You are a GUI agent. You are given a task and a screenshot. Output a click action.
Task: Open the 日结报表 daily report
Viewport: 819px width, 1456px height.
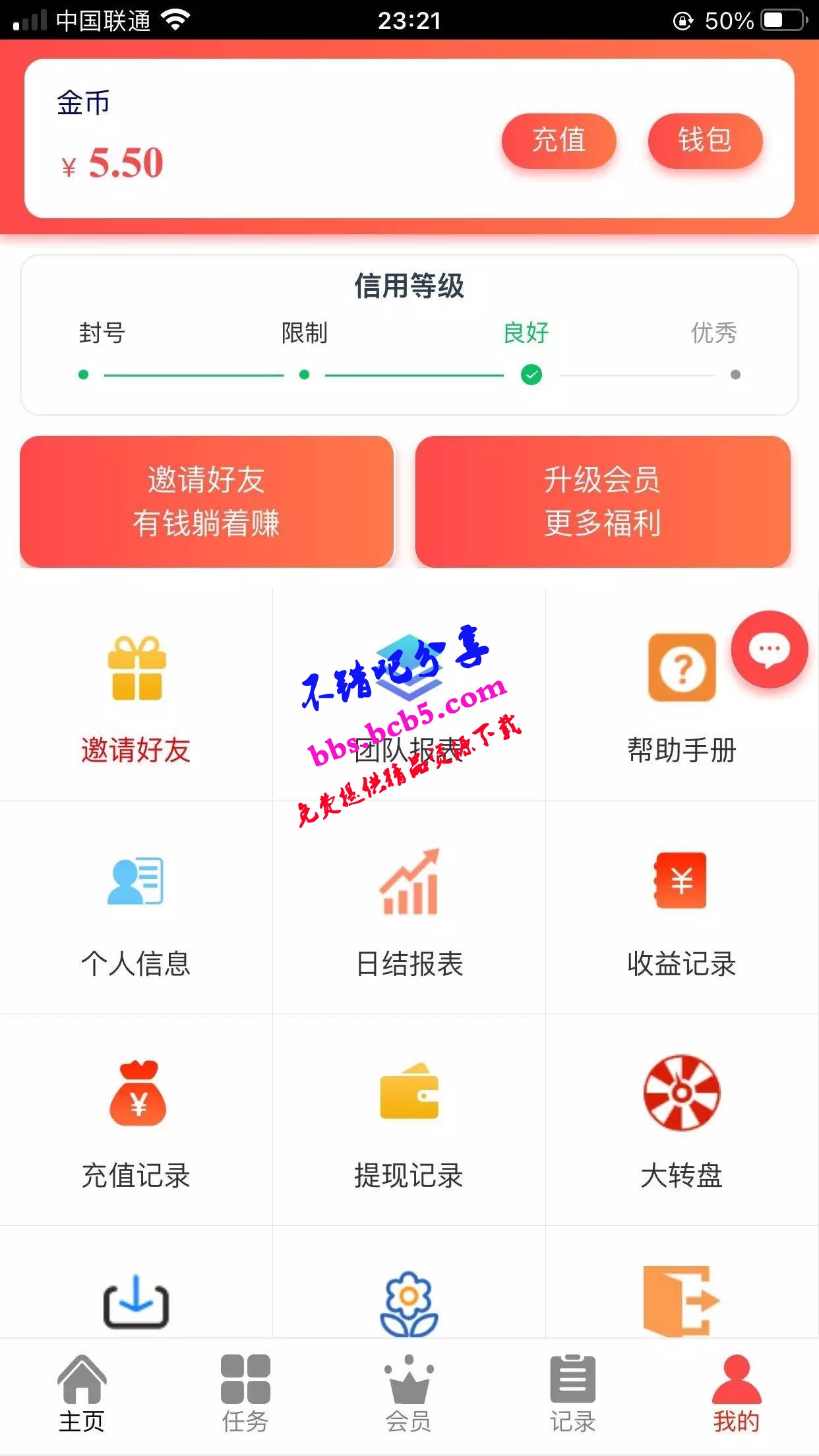[x=409, y=910]
